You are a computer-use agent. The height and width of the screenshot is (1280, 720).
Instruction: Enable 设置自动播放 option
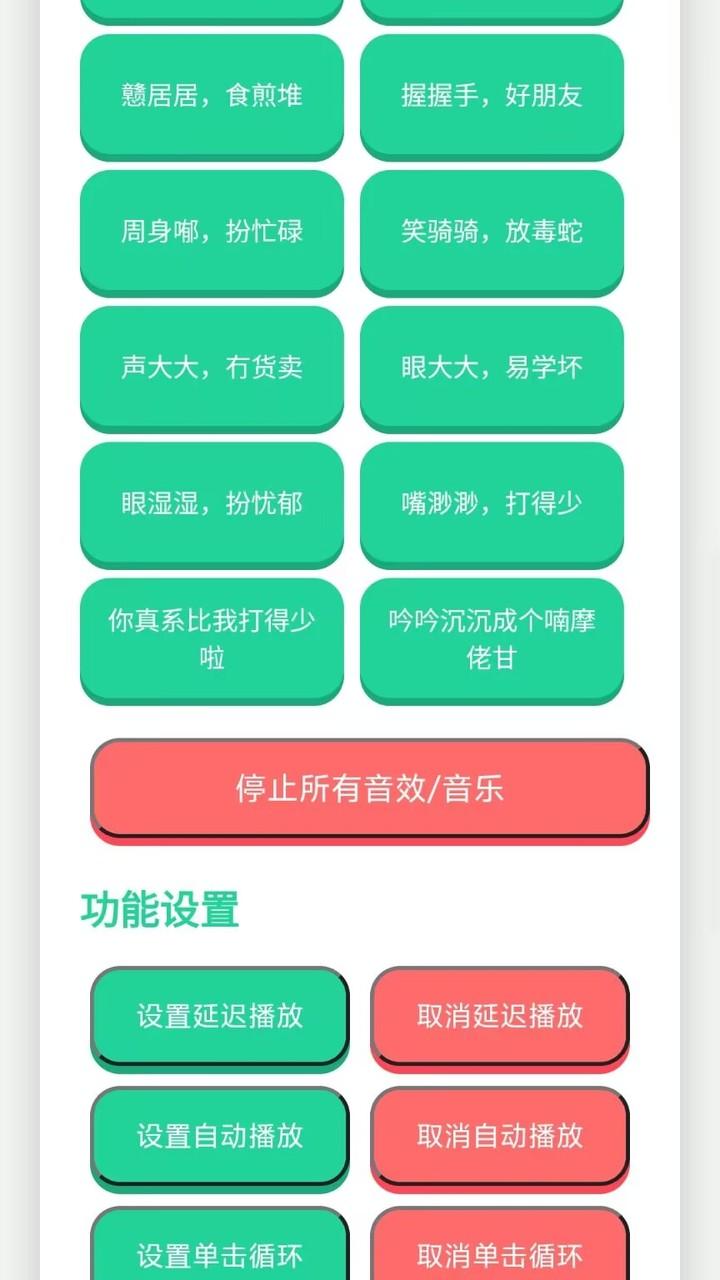(220, 1136)
